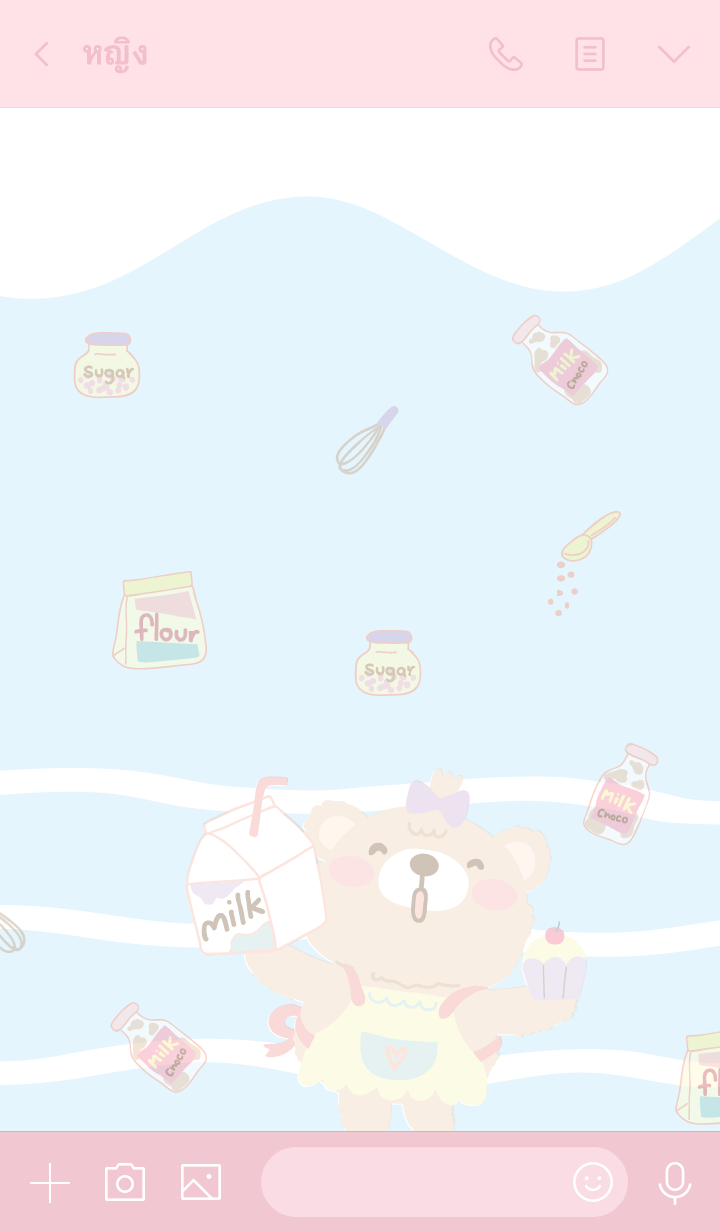The image size is (720, 1232).
Task: Go back from the หญิง chat
Action: pos(41,54)
